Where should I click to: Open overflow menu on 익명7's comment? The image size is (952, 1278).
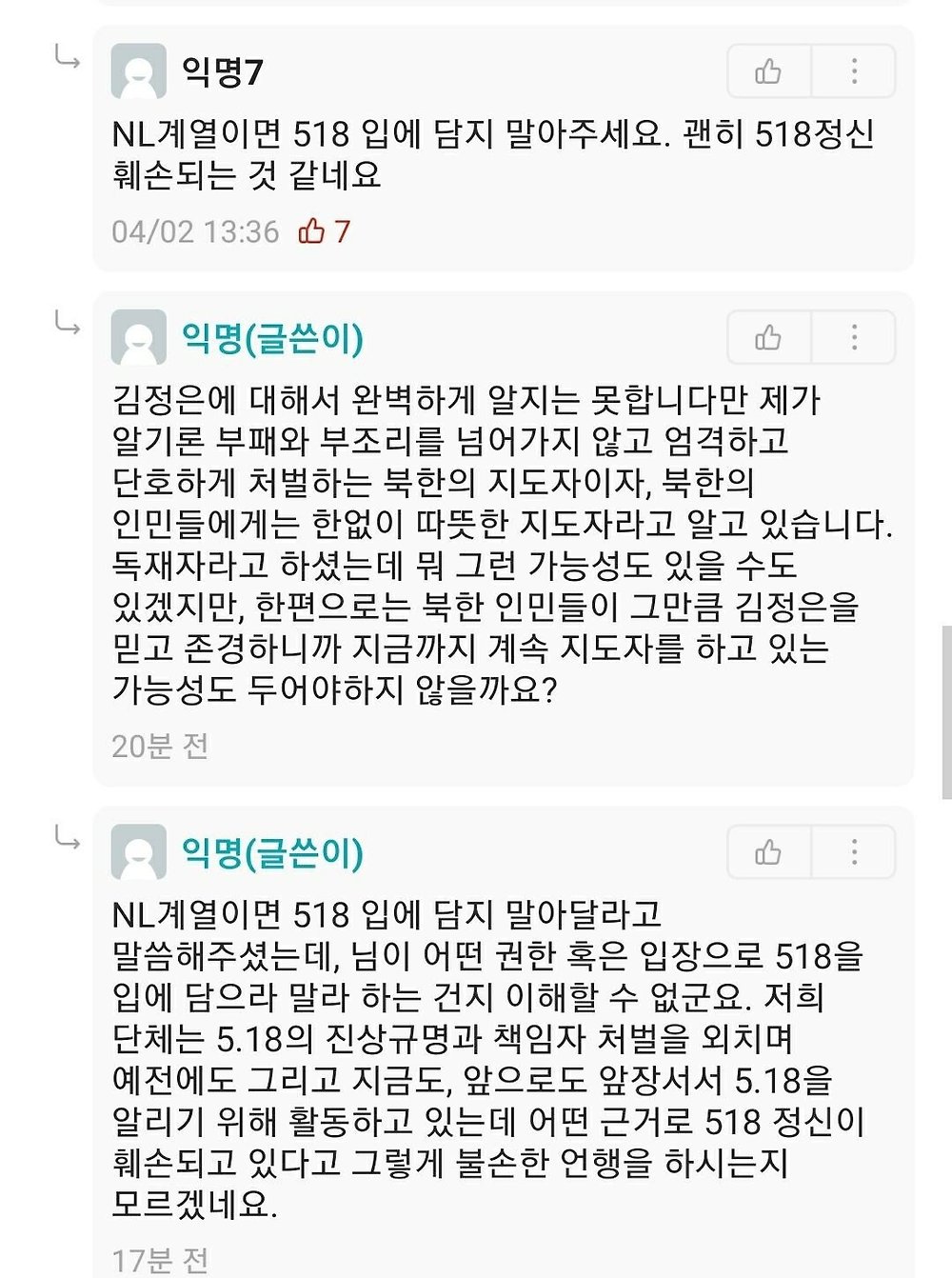[x=854, y=71]
